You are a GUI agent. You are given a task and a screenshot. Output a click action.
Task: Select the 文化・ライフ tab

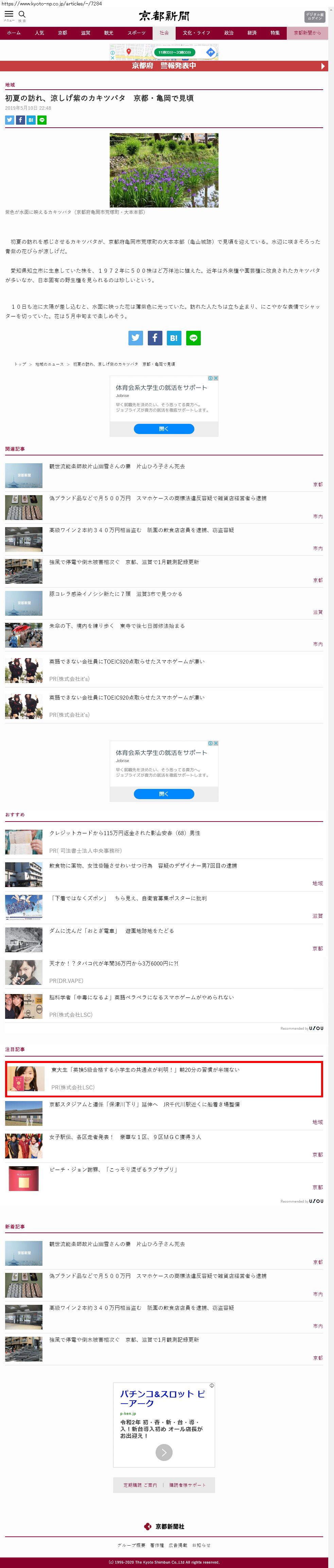tap(196, 33)
